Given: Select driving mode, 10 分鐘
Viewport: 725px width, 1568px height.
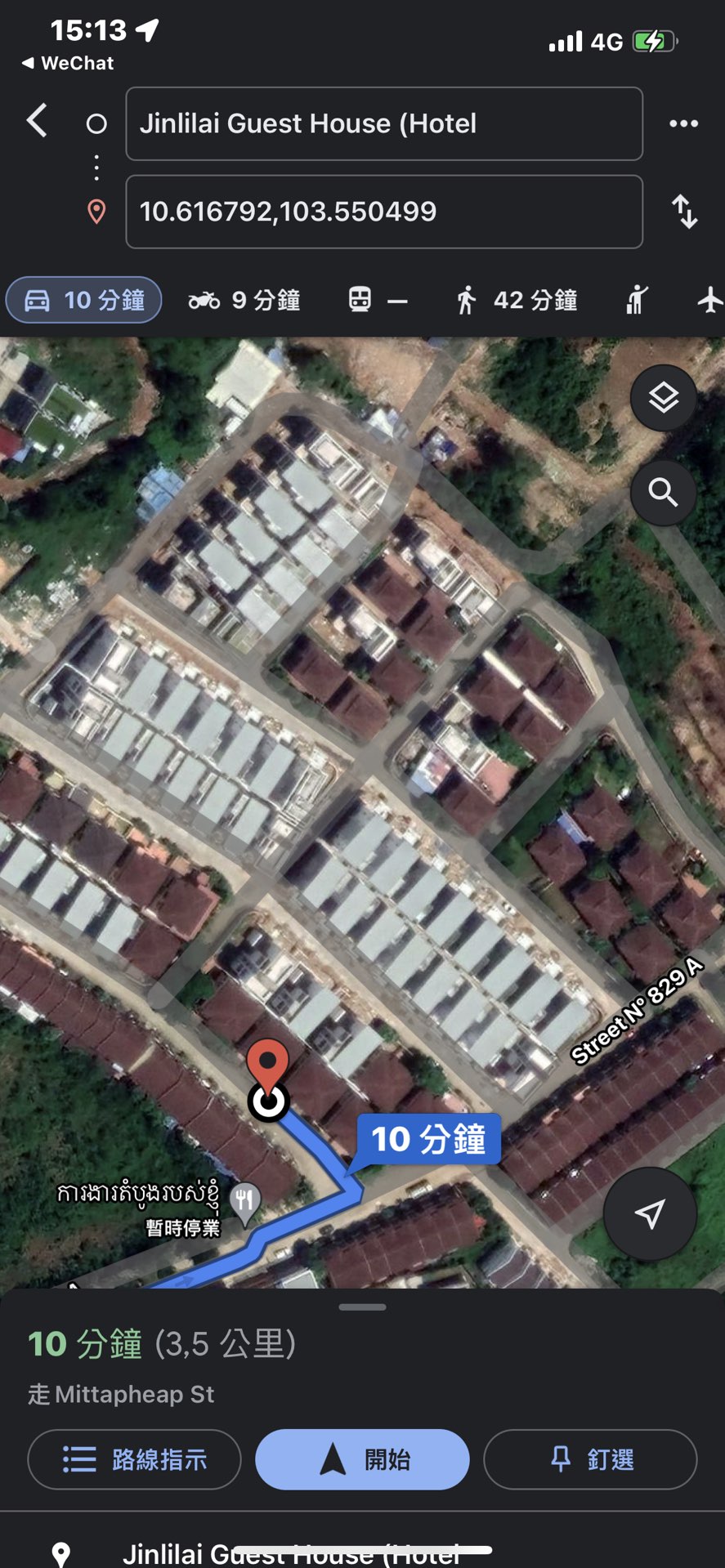Looking at the screenshot, I should click(84, 300).
